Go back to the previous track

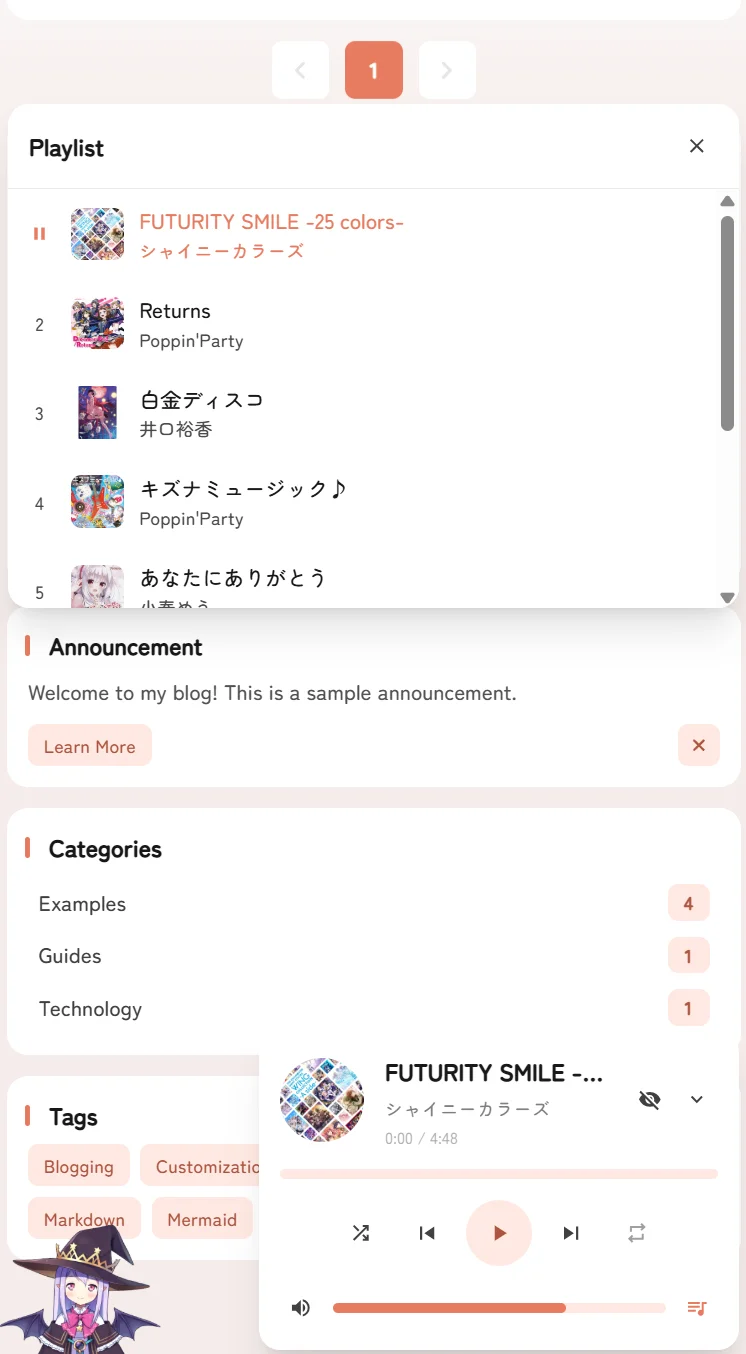427,1233
